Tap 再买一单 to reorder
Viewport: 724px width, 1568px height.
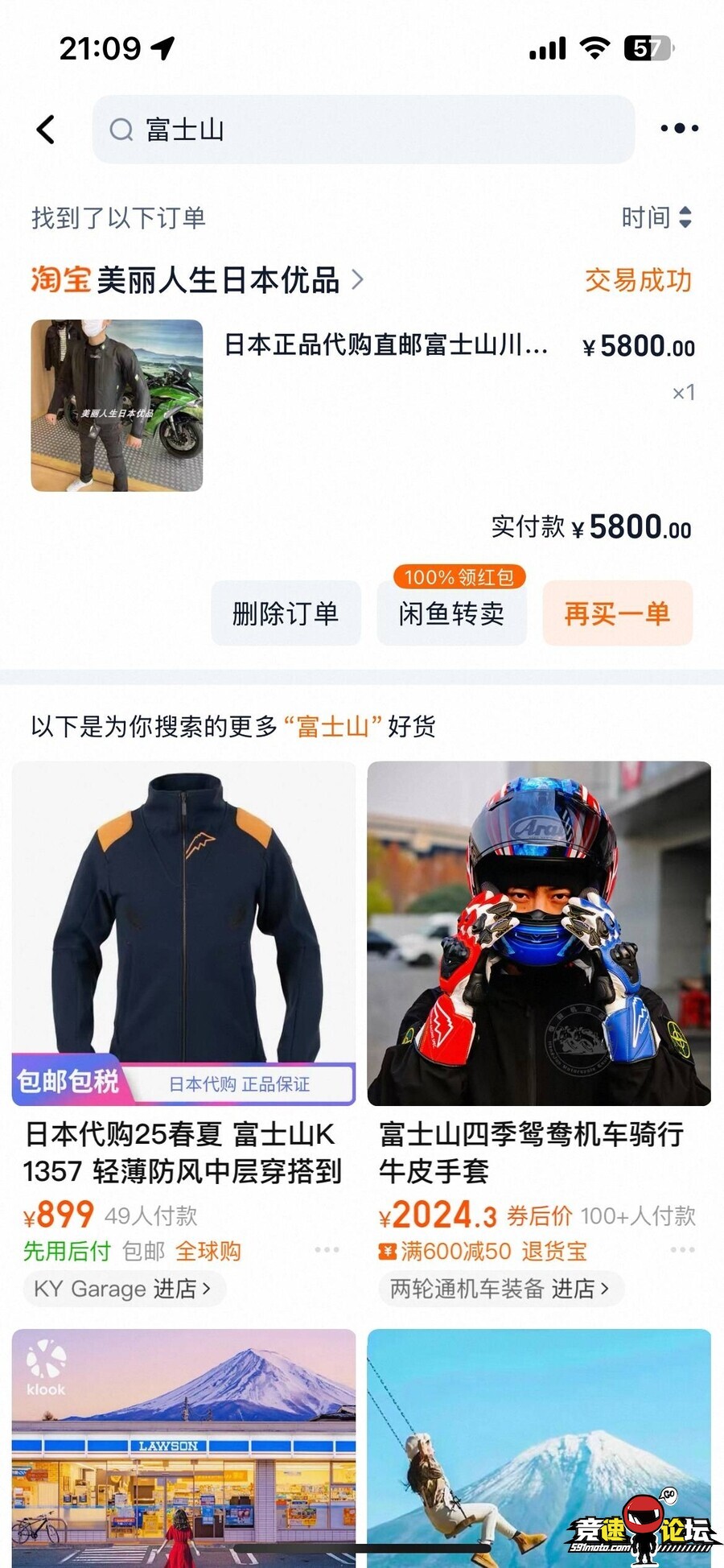click(617, 613)
